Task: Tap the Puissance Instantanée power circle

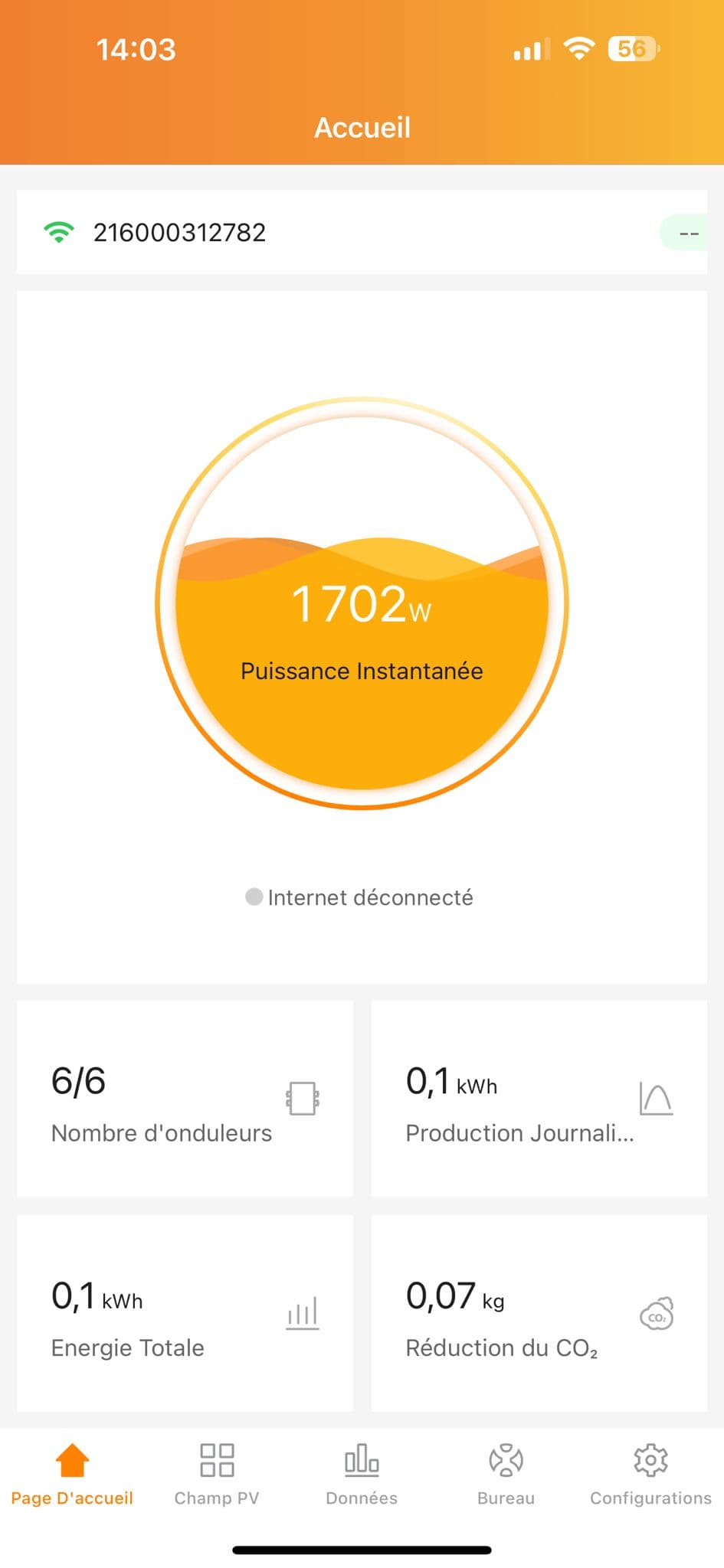Action: click(x=362, y=605)
